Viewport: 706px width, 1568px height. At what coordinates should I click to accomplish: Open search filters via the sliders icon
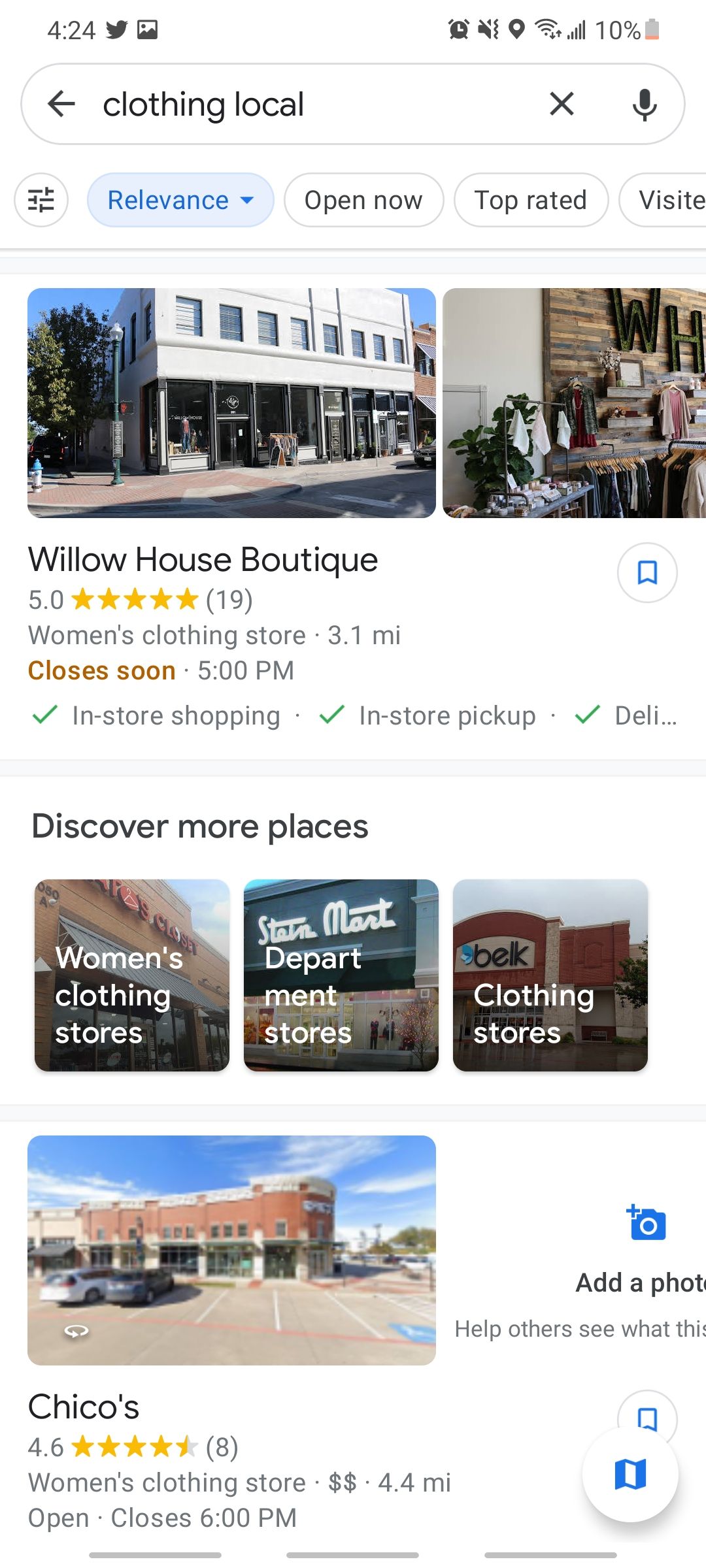(41, 200)
